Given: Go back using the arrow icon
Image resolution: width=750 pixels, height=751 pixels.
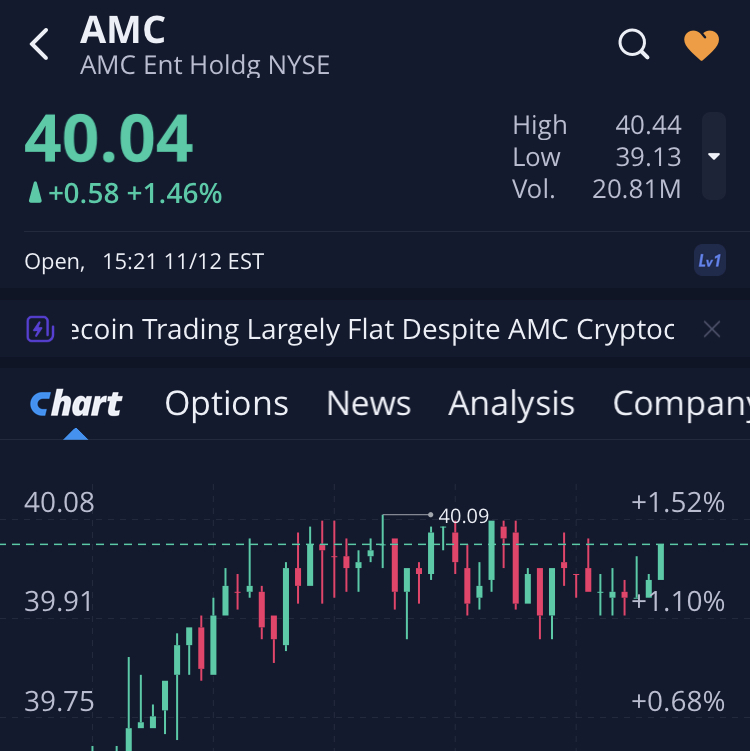Looking at the screenshot, I should 40,45.
